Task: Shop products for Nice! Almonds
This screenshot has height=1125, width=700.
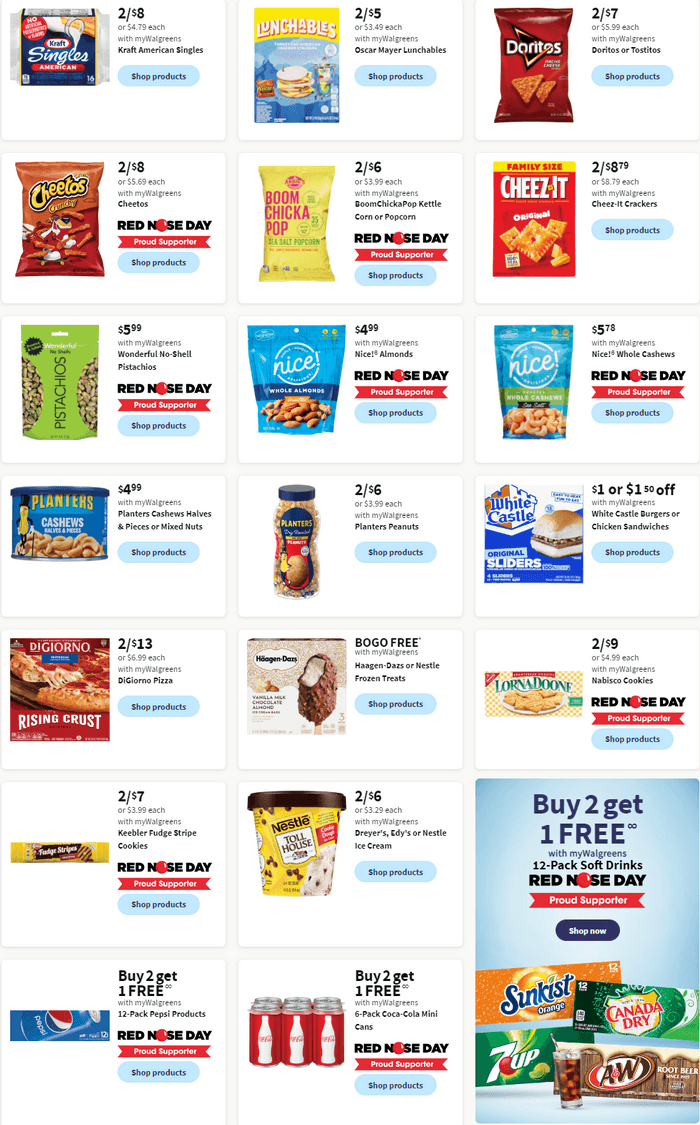Action: pos(395,412)
